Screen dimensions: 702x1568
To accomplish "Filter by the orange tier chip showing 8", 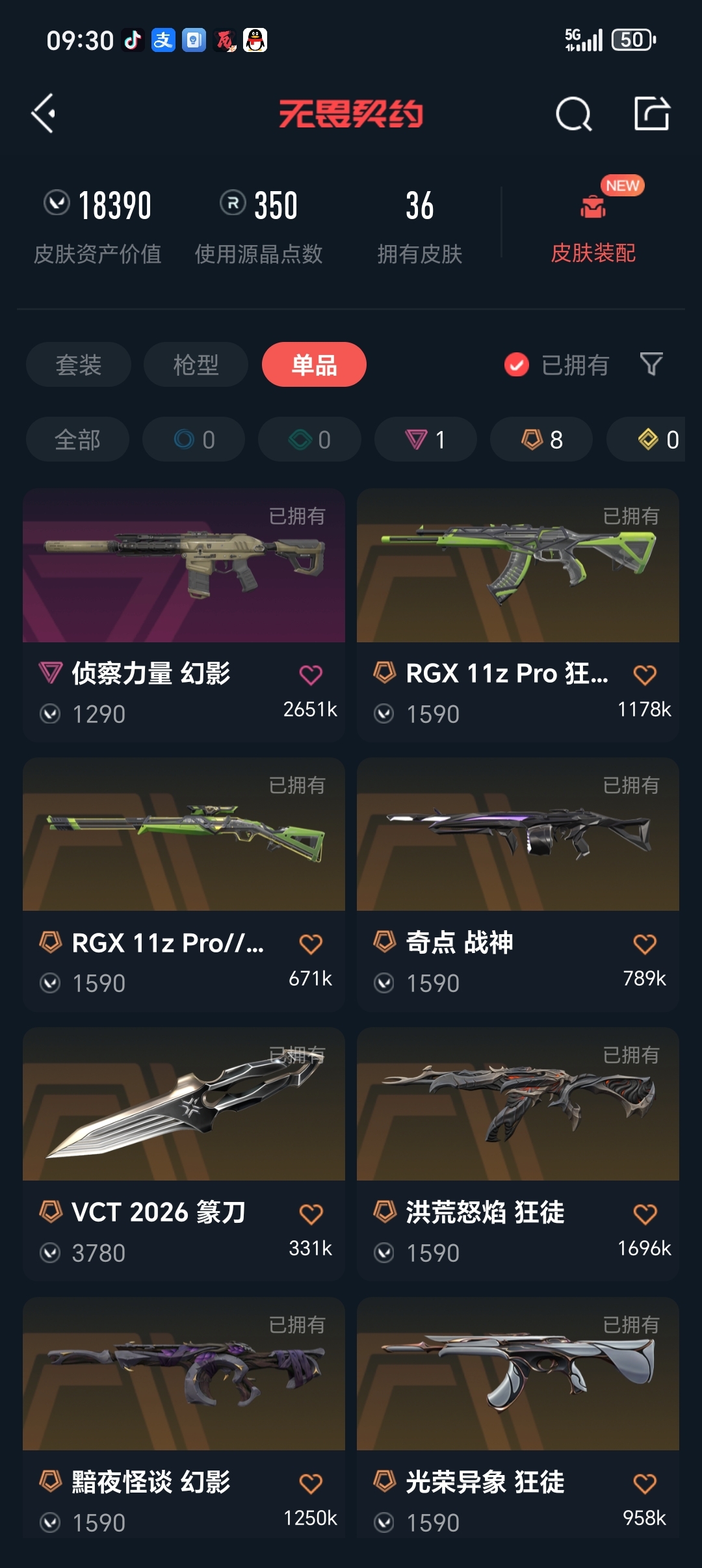I will [541, 439].
